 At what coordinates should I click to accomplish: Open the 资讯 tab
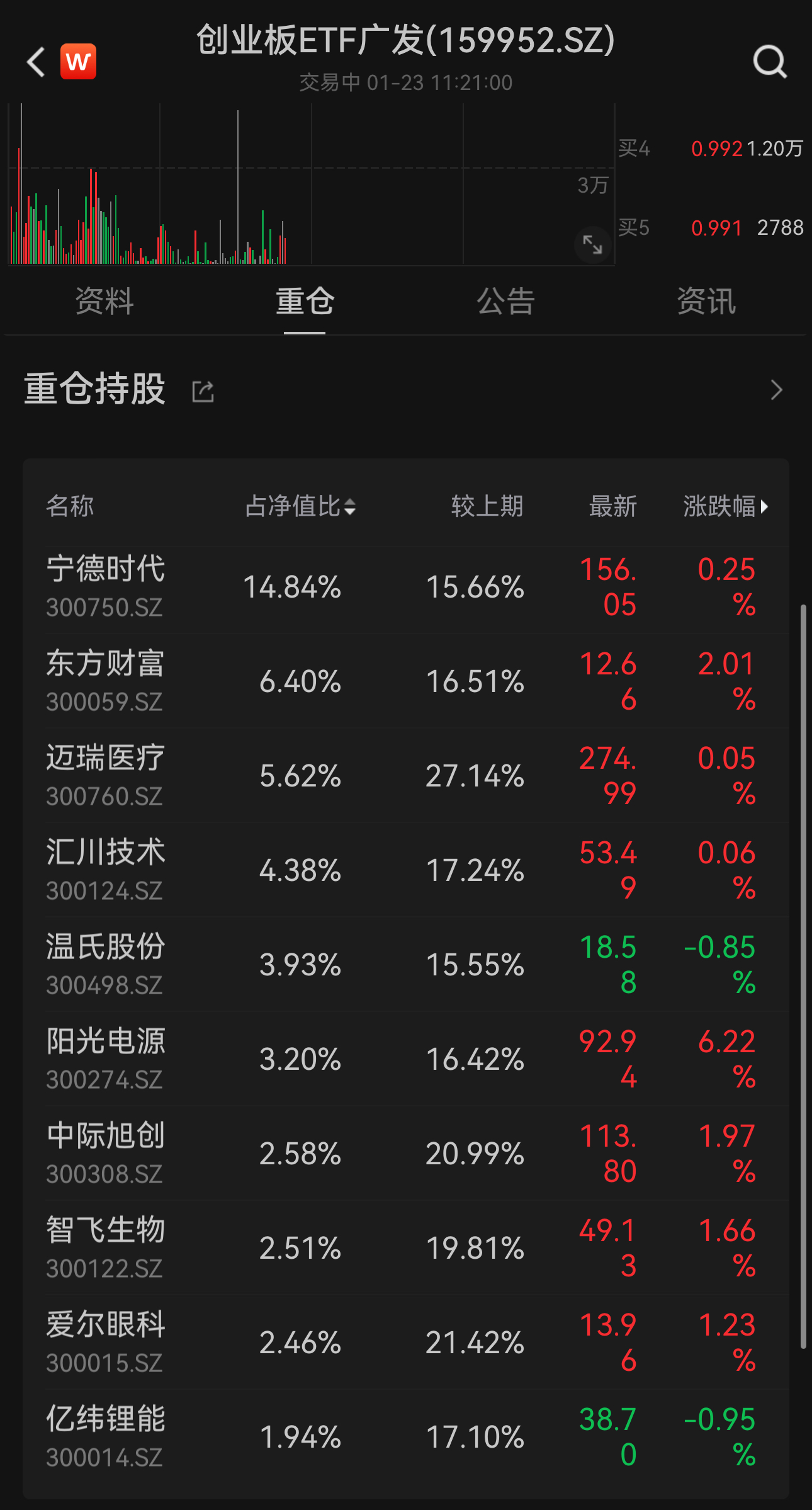pos(706,301)
